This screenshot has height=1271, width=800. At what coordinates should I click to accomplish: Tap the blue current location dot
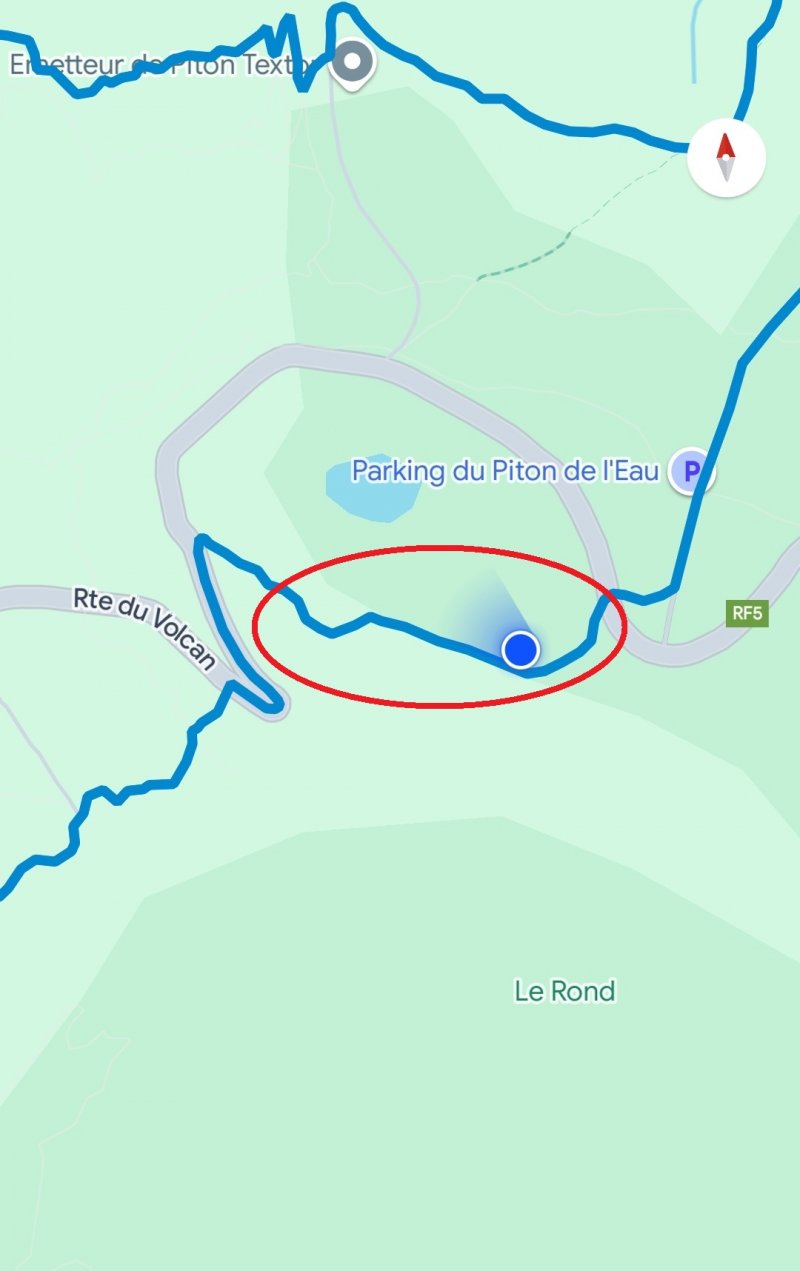coord(520,650)
